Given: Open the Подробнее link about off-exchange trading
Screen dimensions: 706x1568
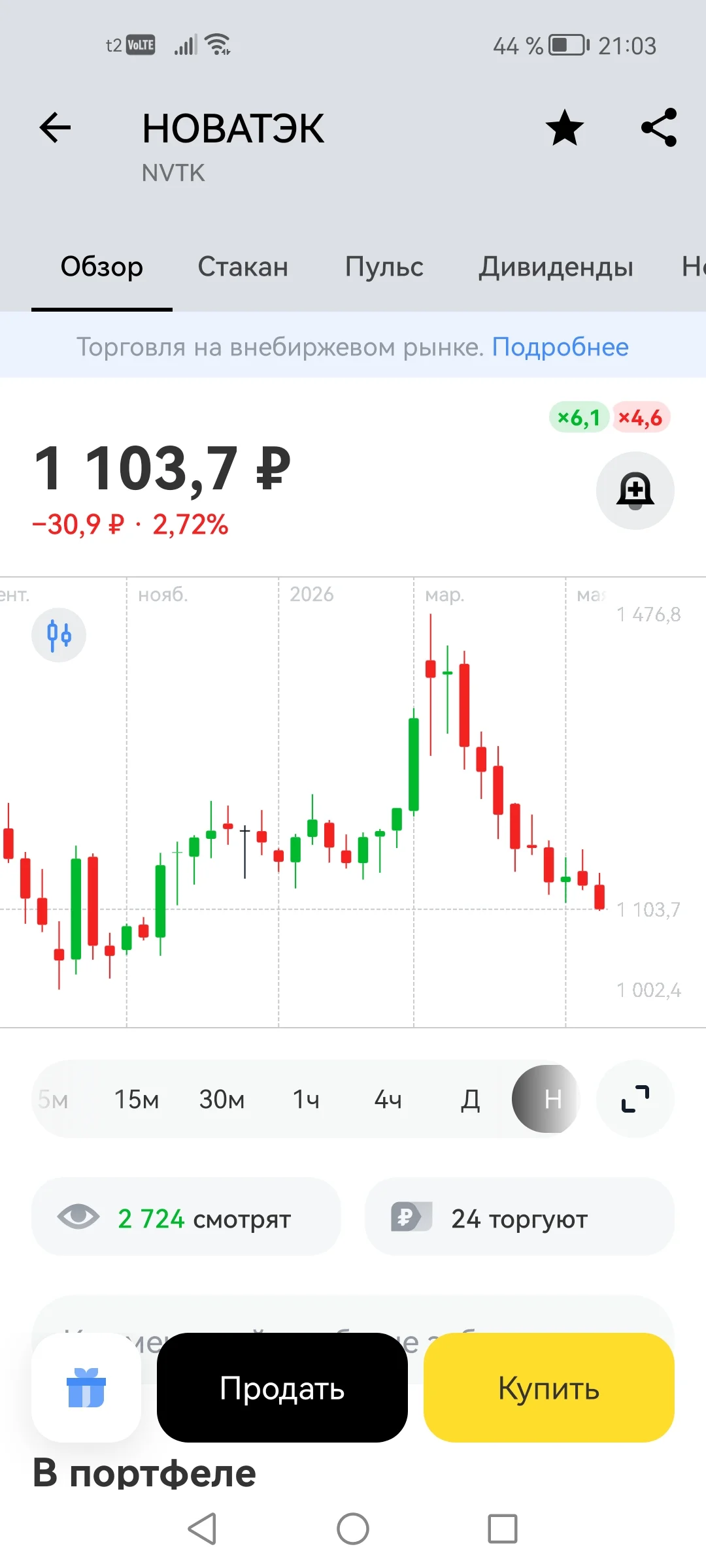Looking at the screenshot, I should click(560, 347).
